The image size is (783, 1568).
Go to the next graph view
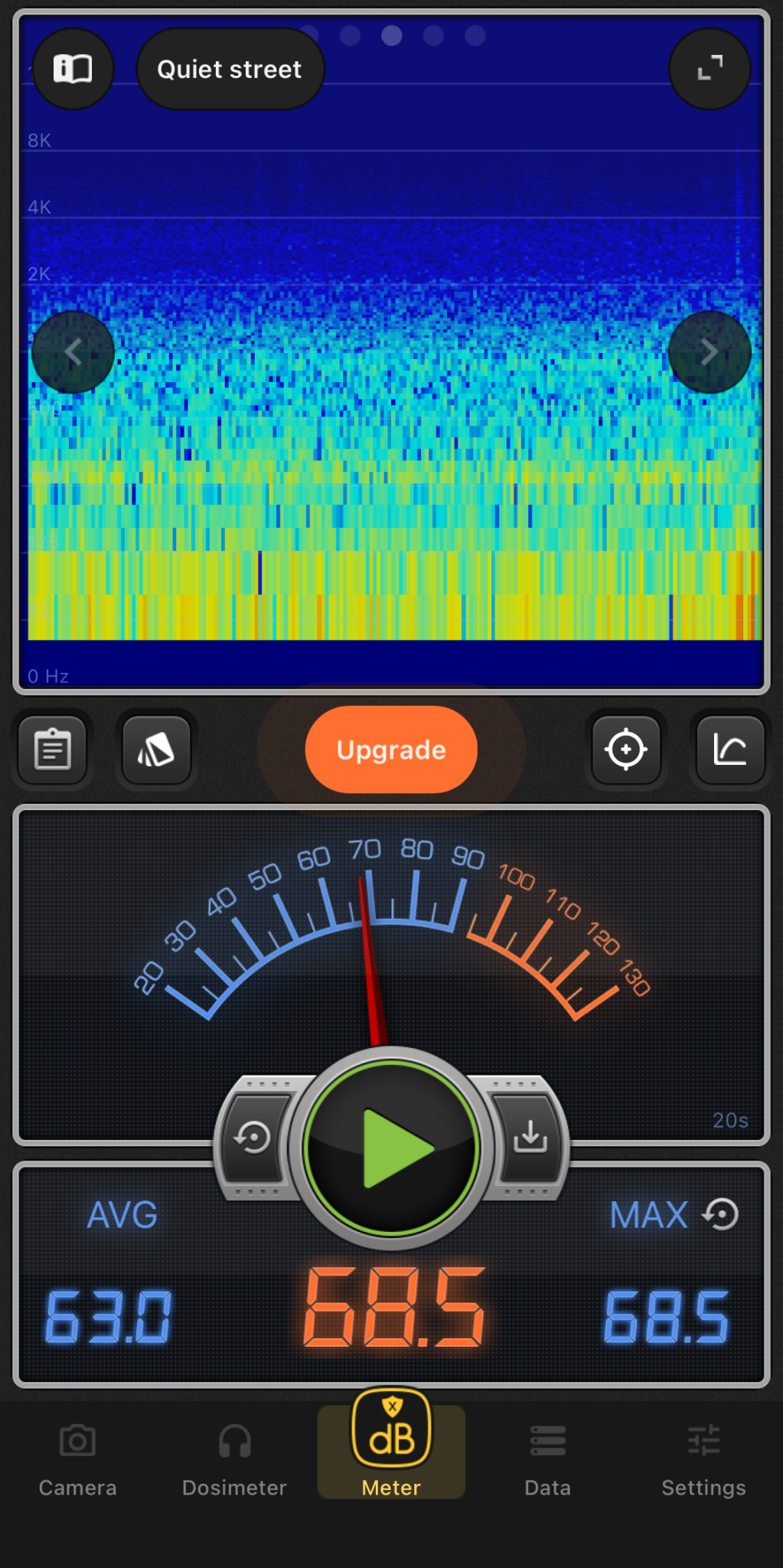coord(710,352)
